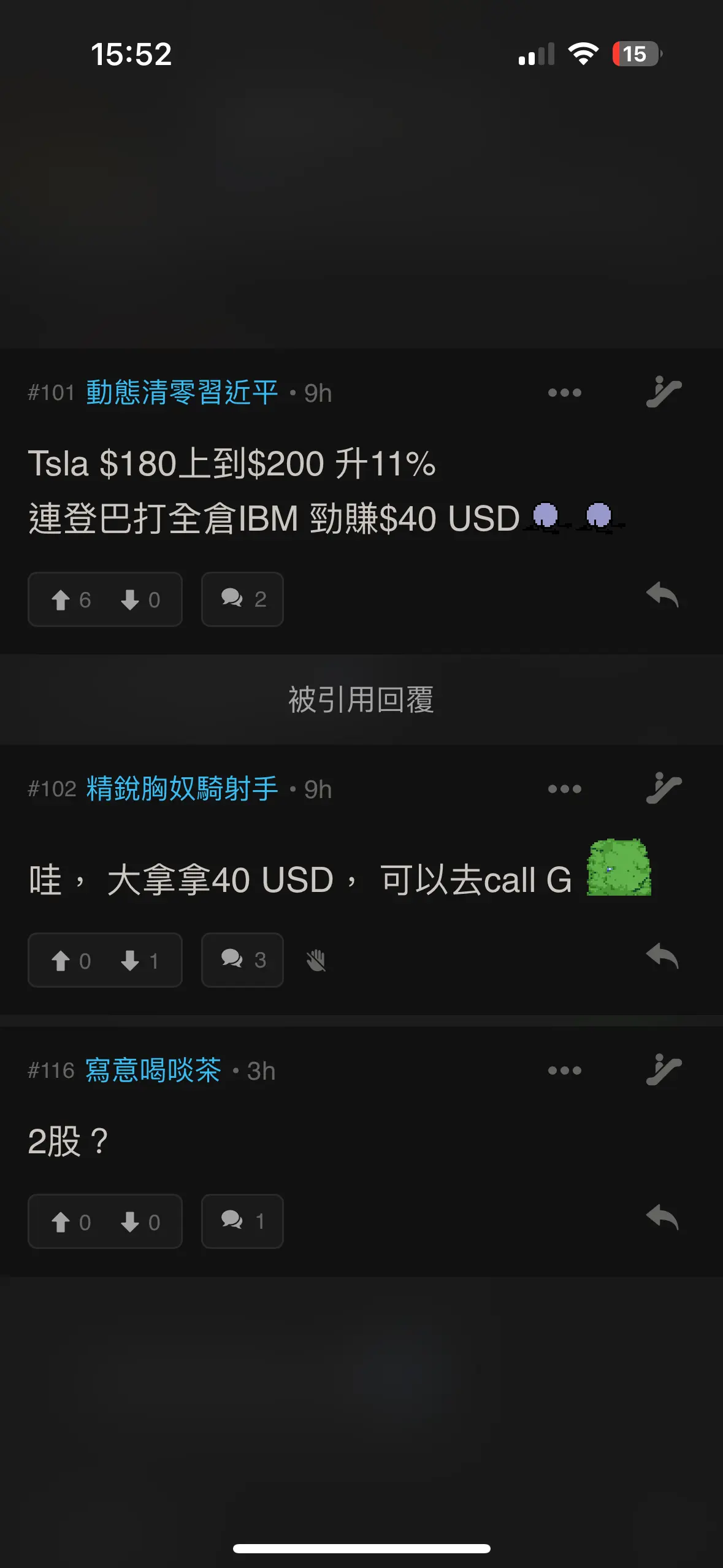Tap the story mode icon on post #101
Screen dimensions: 723x1568
click(x=664, y=392)
